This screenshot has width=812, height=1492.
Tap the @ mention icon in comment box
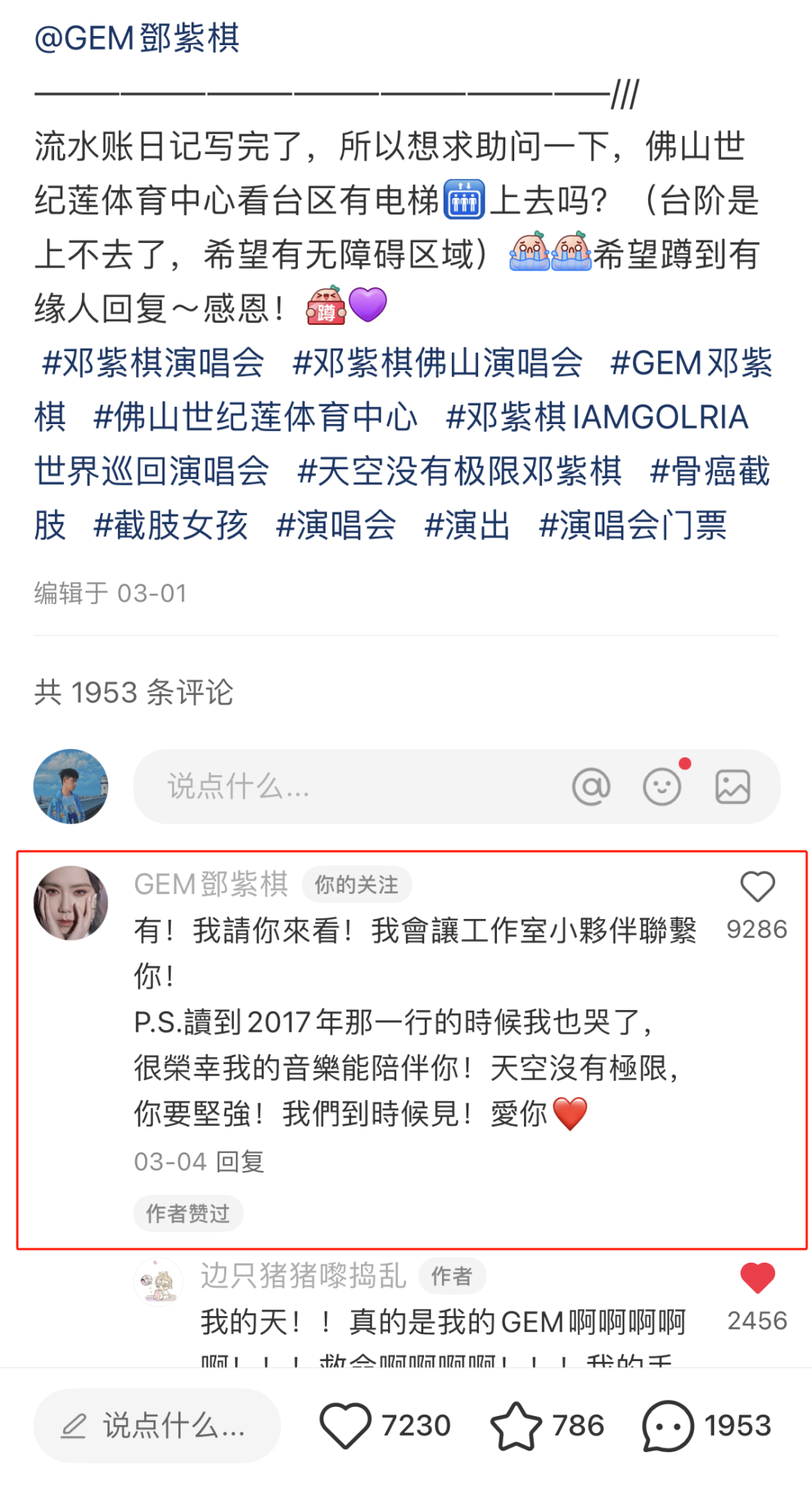pyautogui.click(x=591, y=787)
